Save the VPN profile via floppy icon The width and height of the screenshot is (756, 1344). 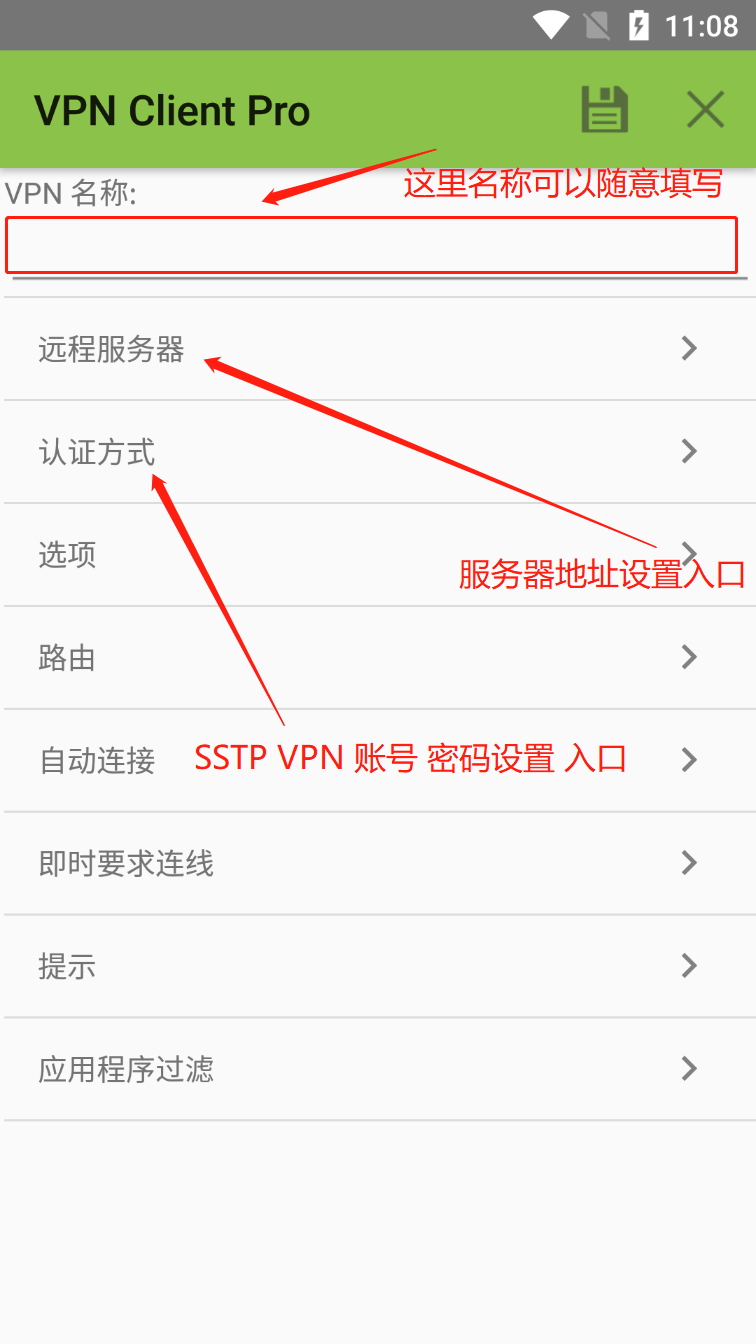point(604,109)
